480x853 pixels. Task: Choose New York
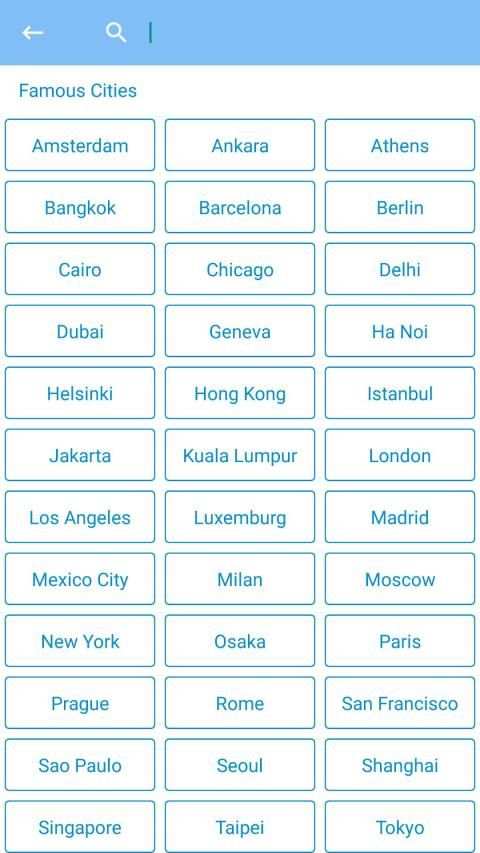[80, 641]
